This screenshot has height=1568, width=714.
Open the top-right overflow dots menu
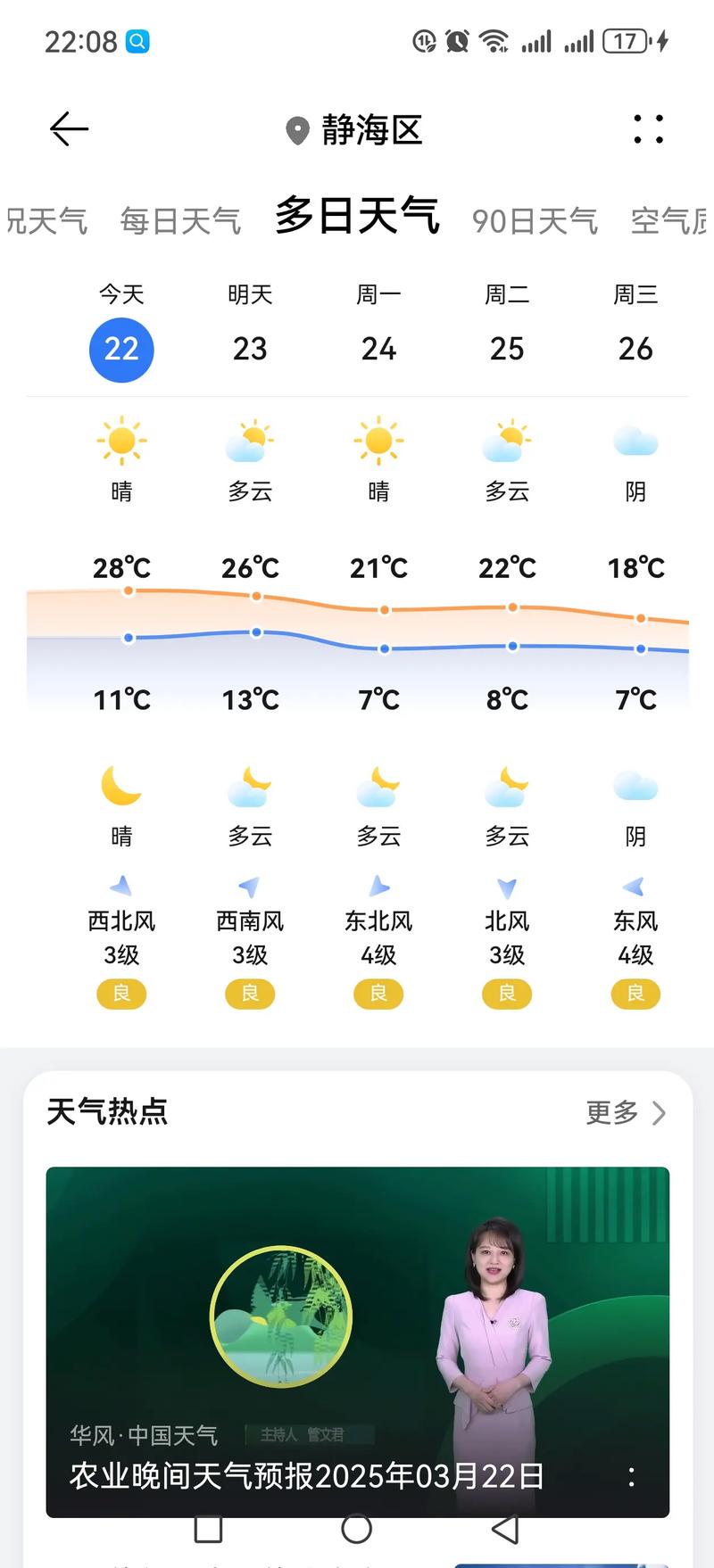click(x=648, y=129)
